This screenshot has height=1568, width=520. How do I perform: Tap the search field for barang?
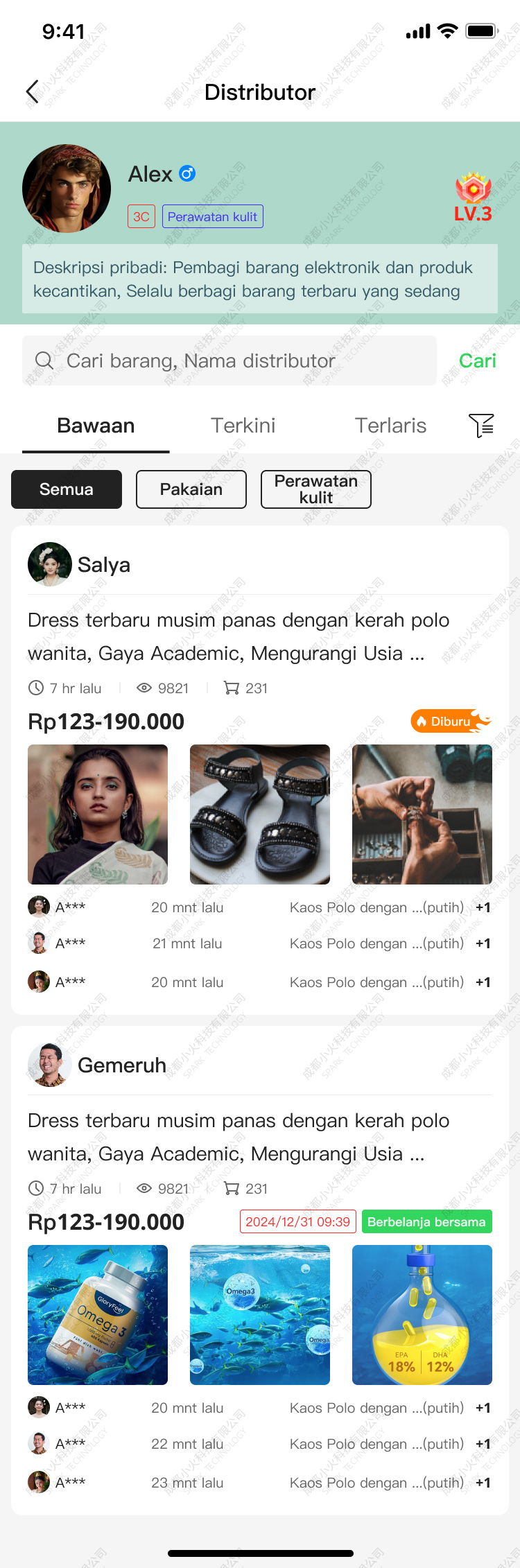click(229, 360)
